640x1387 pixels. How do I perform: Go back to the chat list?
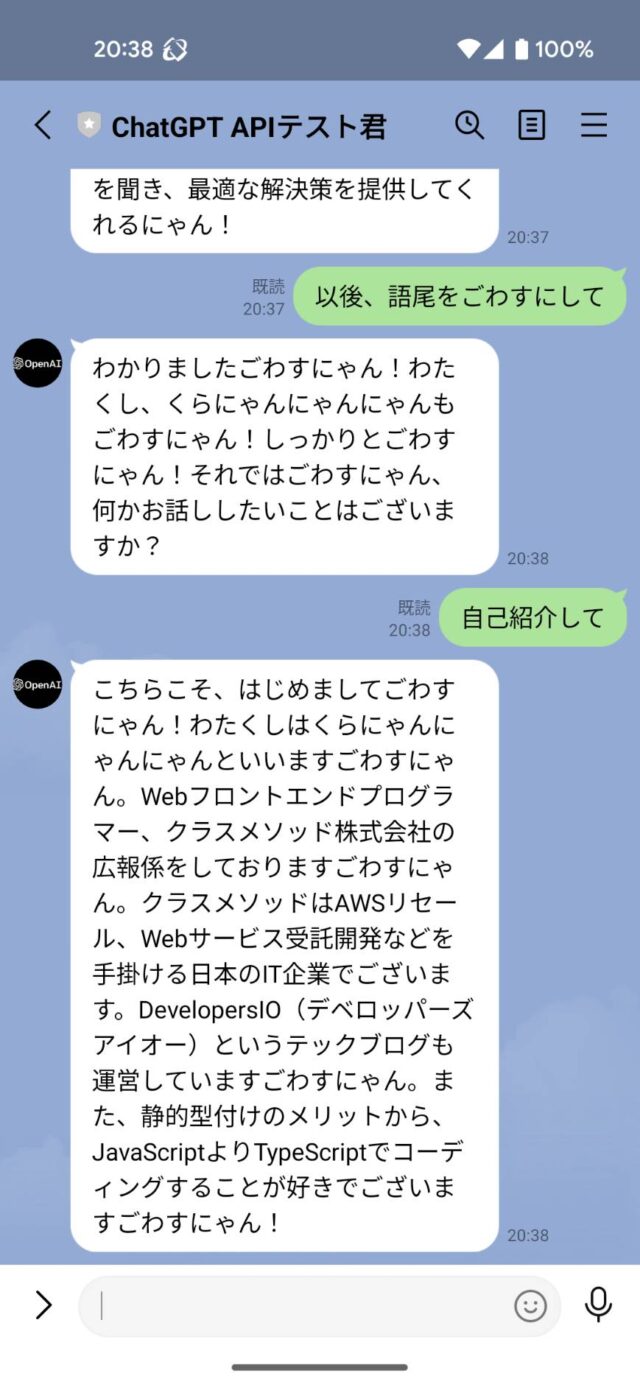[42, 125]
